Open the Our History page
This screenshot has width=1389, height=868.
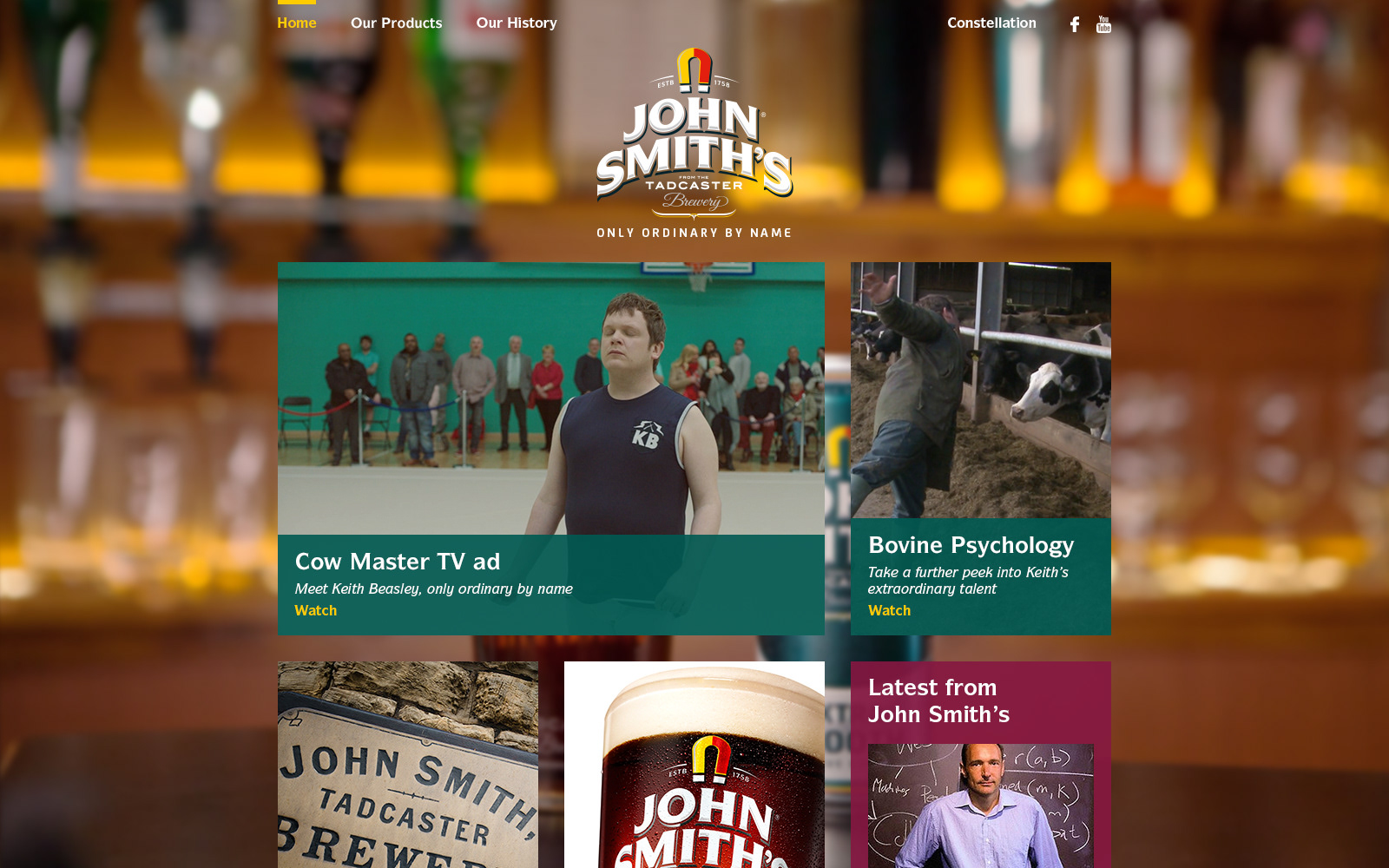pyautogui.click(x=516, y=23)
